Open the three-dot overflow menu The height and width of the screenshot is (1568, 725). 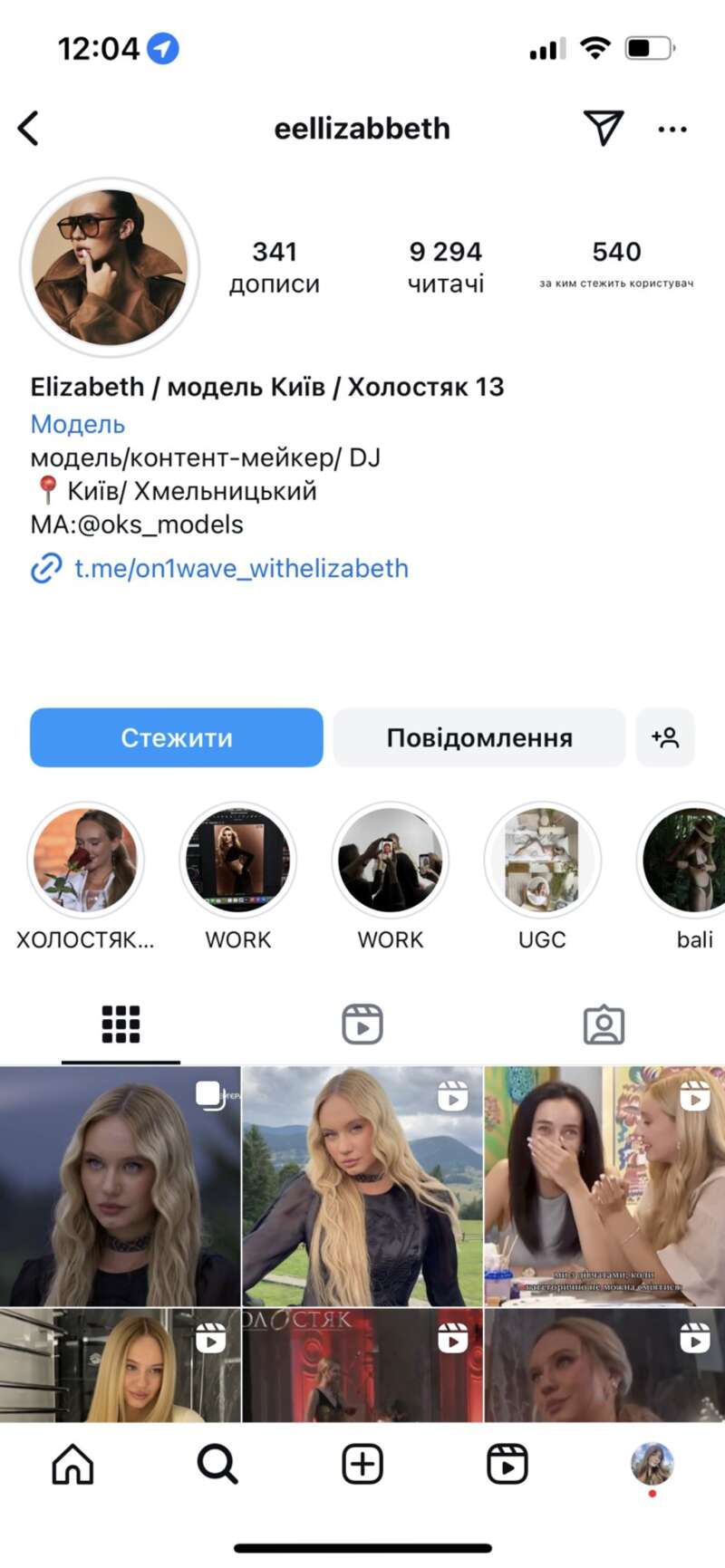pos(672,130)
